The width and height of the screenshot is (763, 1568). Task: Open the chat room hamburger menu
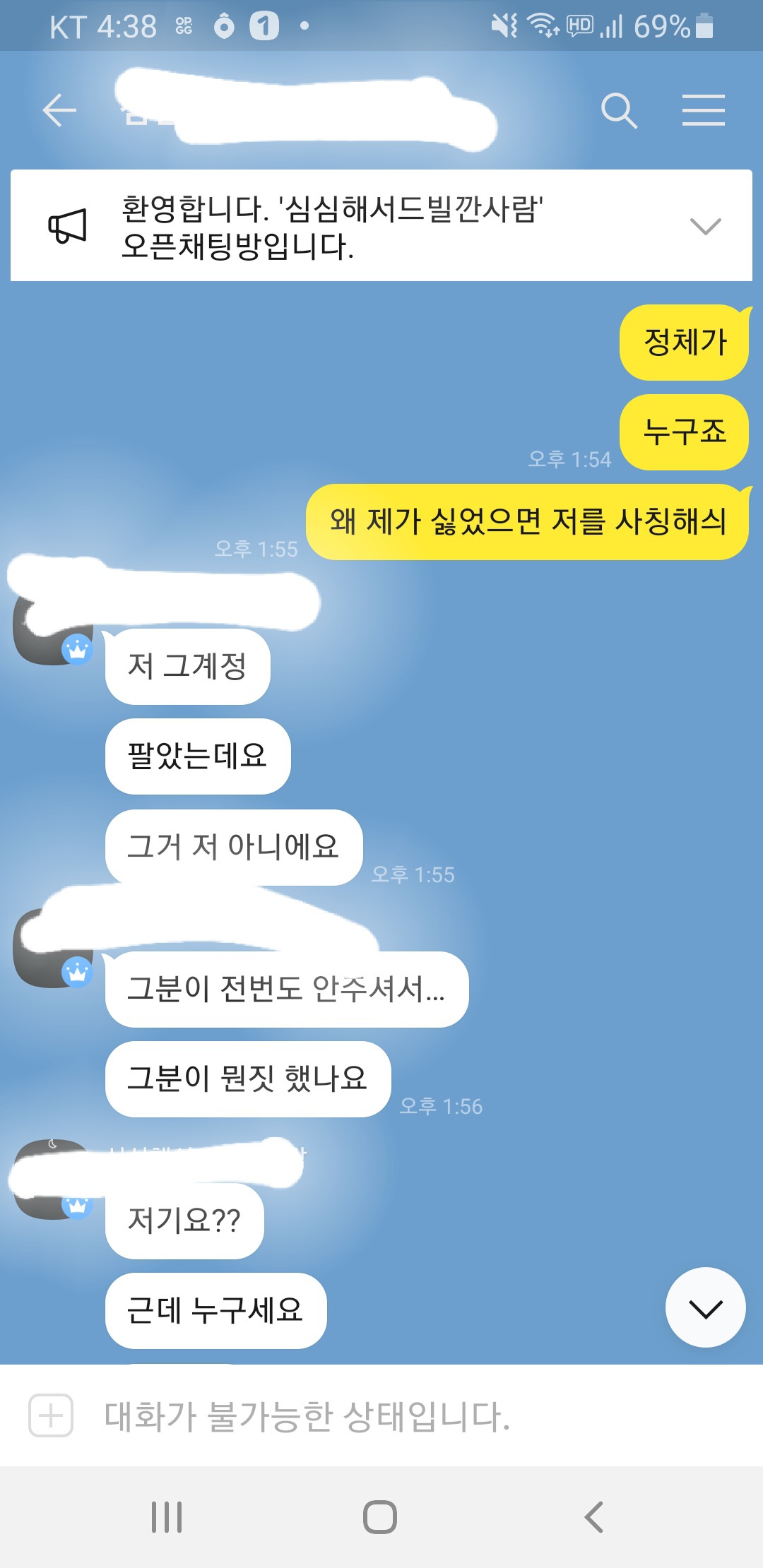pyautogui.click(x=703, y=111)
